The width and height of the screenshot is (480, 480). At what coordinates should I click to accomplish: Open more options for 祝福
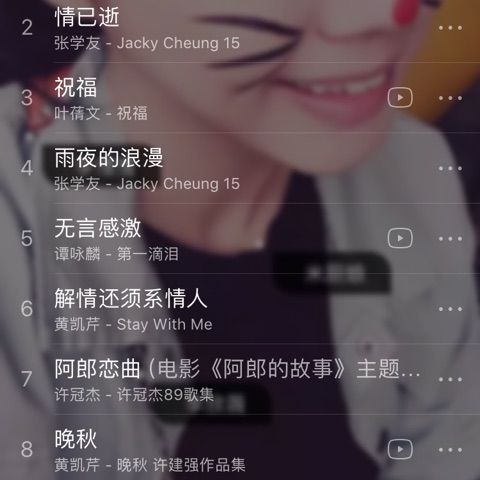coord(450,98)
